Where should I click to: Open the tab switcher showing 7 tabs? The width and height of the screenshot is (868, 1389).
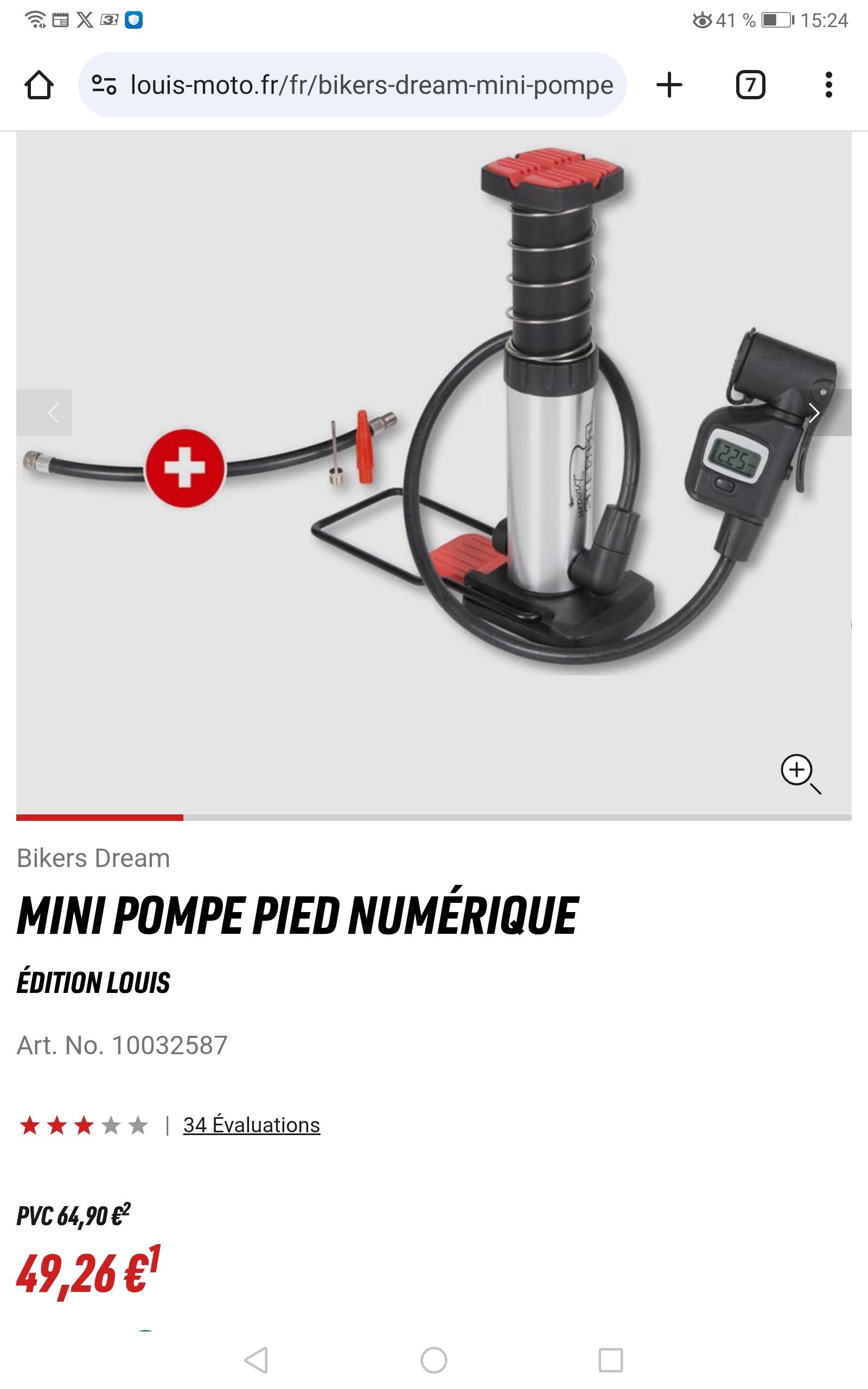click(x=750, y=85)
